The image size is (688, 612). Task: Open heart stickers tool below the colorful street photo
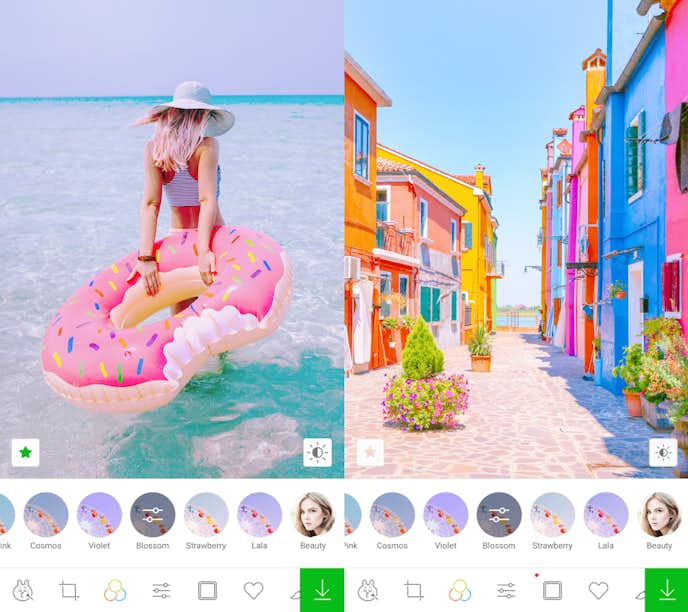click(598, 590)
